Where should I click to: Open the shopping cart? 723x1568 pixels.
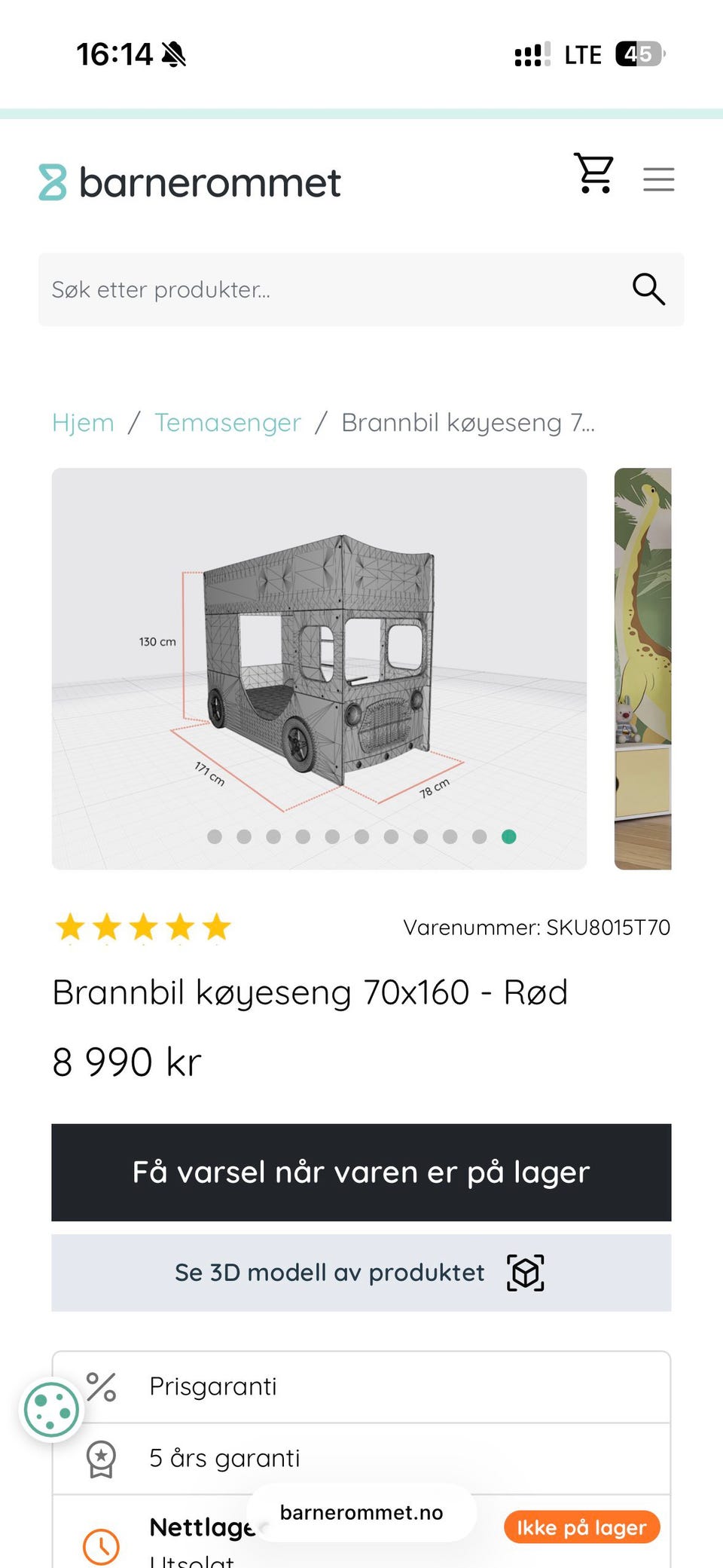pos(594,173)
